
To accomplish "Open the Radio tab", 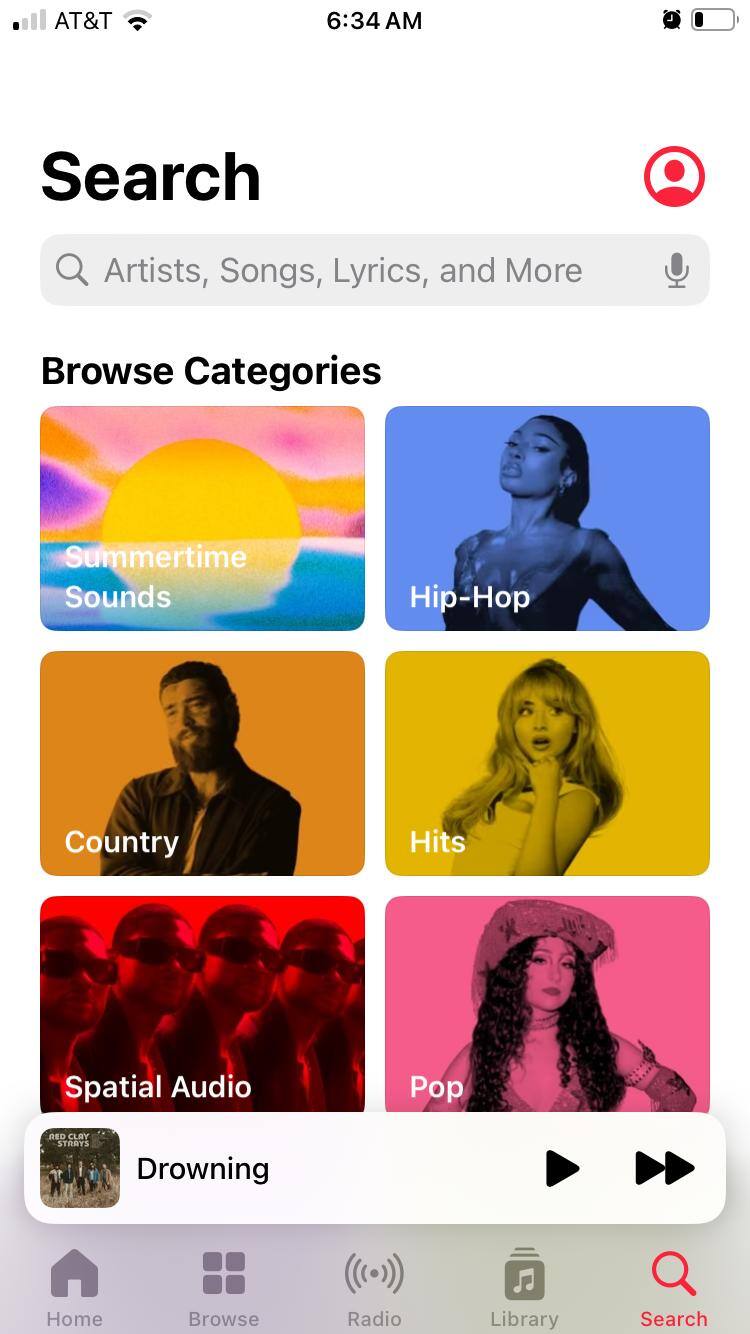I will coord(374,1288).
